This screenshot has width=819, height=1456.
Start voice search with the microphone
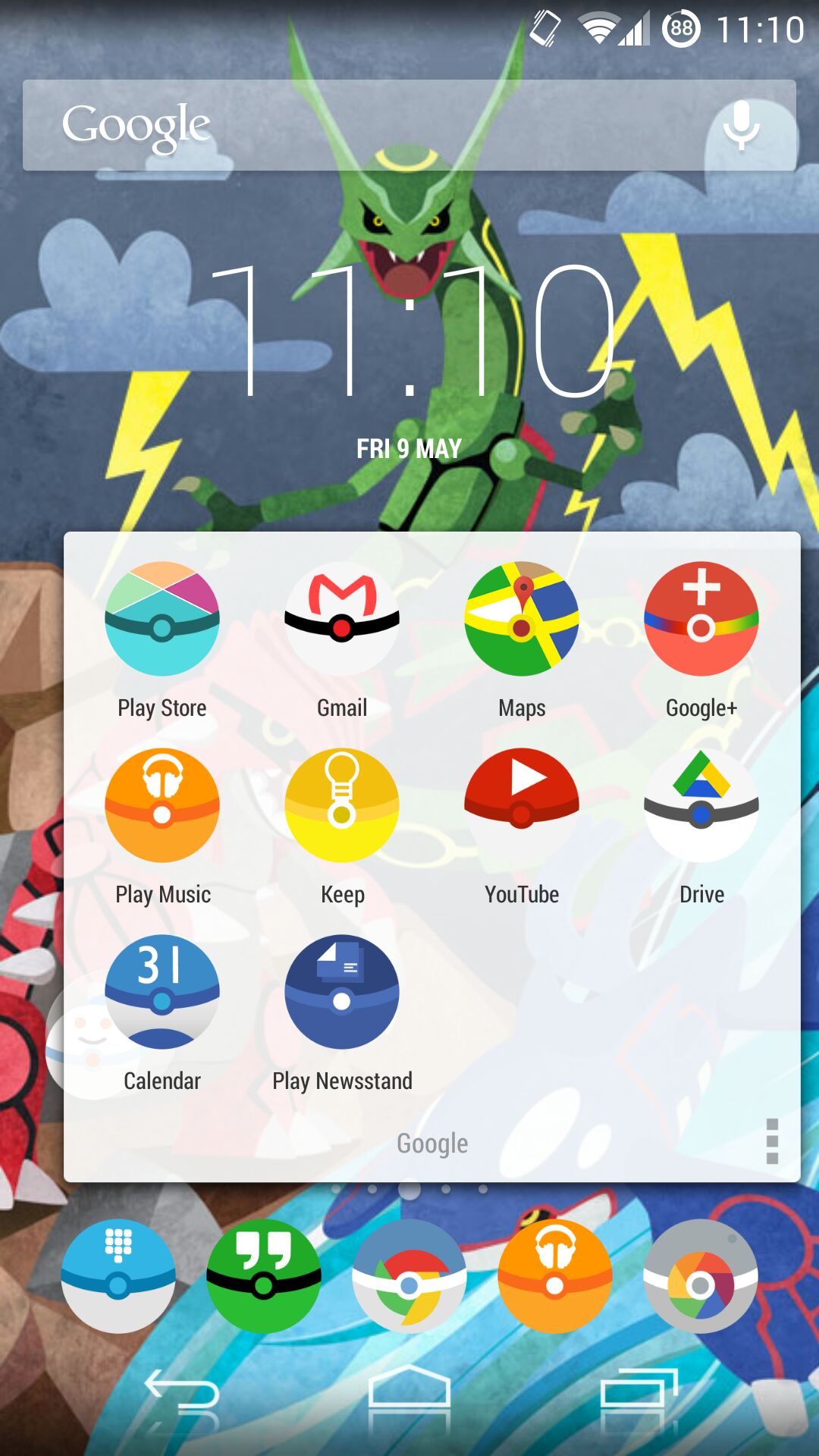741,125
